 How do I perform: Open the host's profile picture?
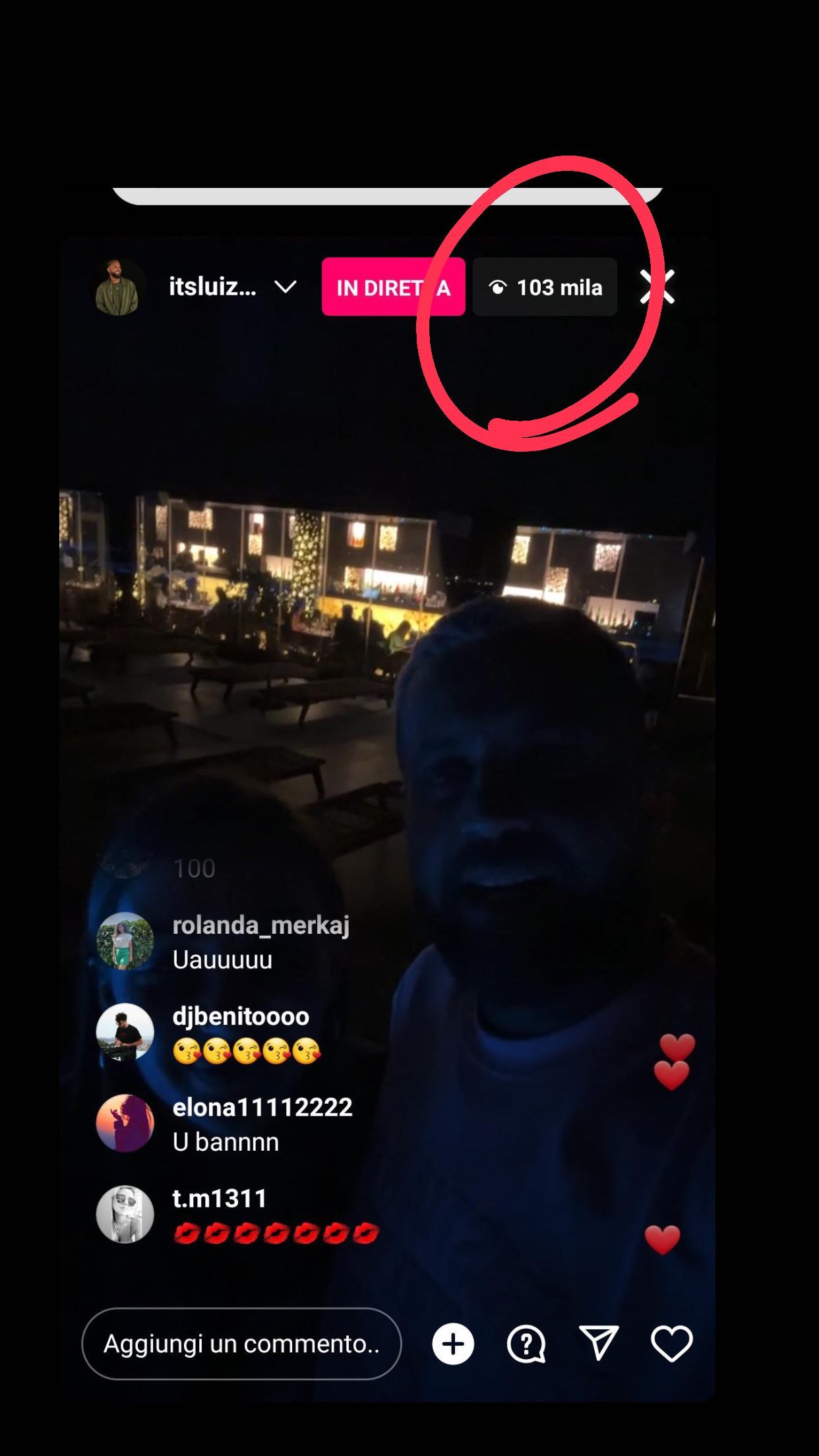coord(117,288)
